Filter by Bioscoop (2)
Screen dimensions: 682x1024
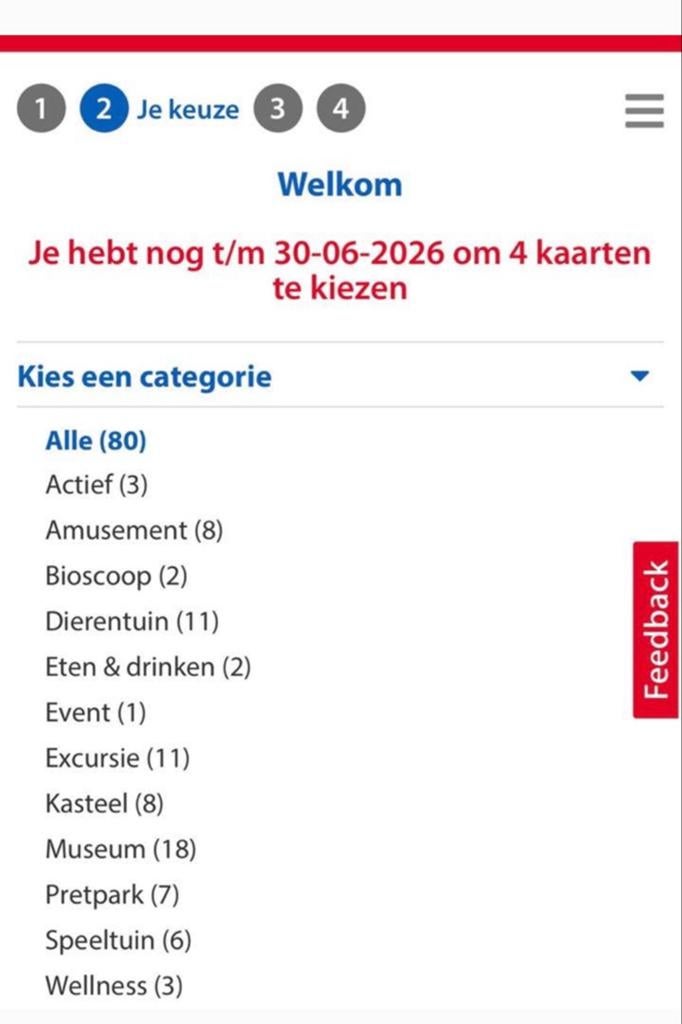pos(116,576)
